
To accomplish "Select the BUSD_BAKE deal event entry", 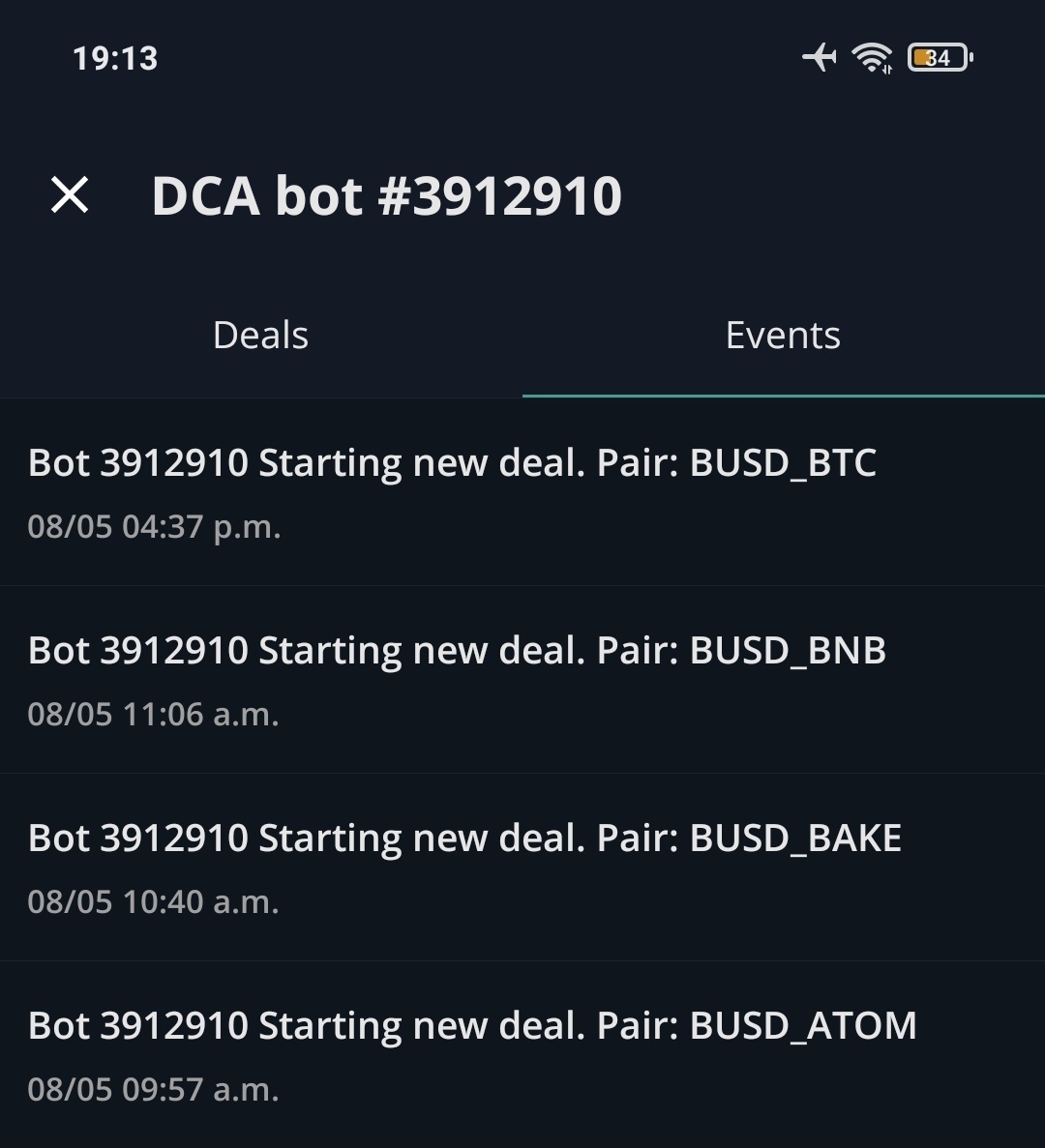I will pyautogui.click(x=465, y=838).
